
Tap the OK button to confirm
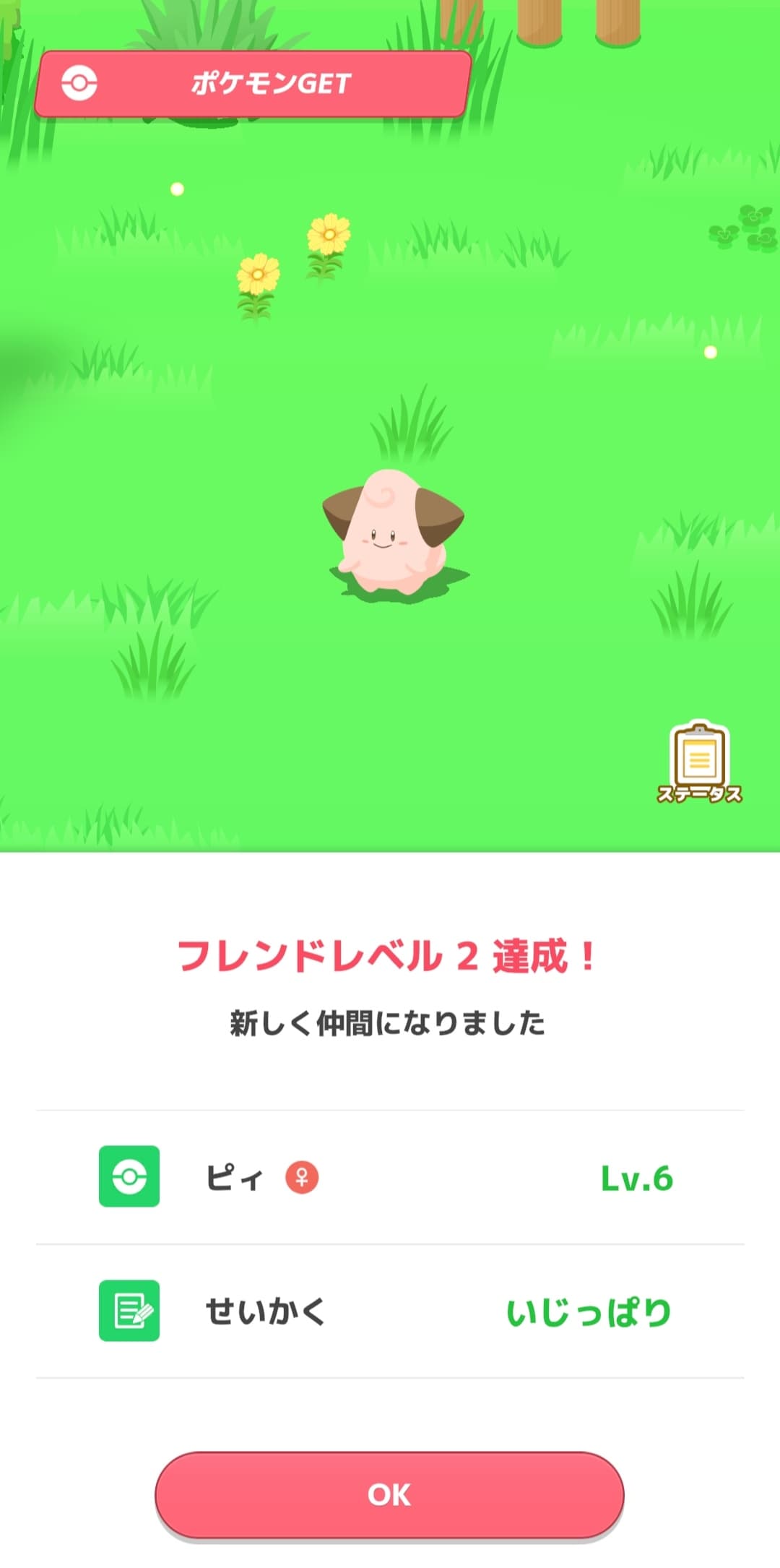[389, 1494]
